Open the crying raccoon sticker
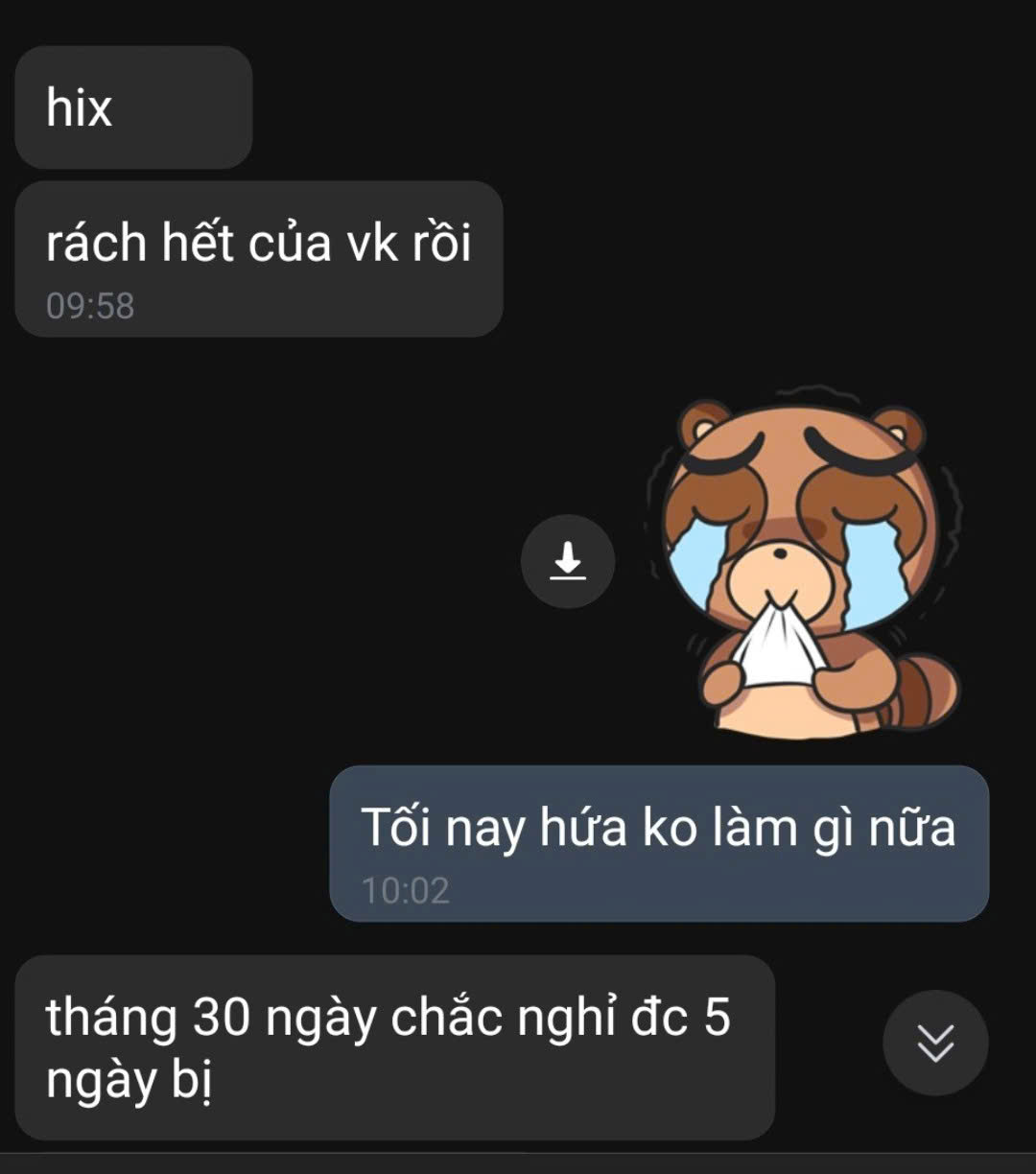Screen dimensions: 1036x1174 point(807,566)
